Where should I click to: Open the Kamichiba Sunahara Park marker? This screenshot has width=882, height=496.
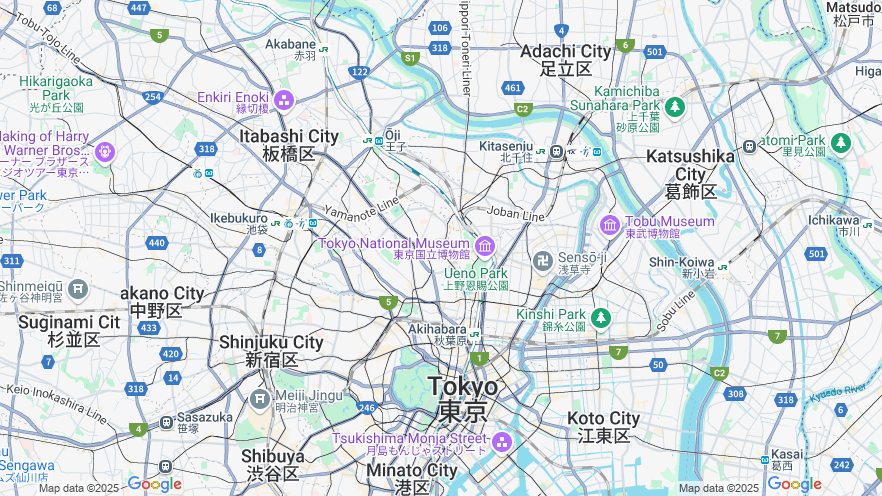675,105
